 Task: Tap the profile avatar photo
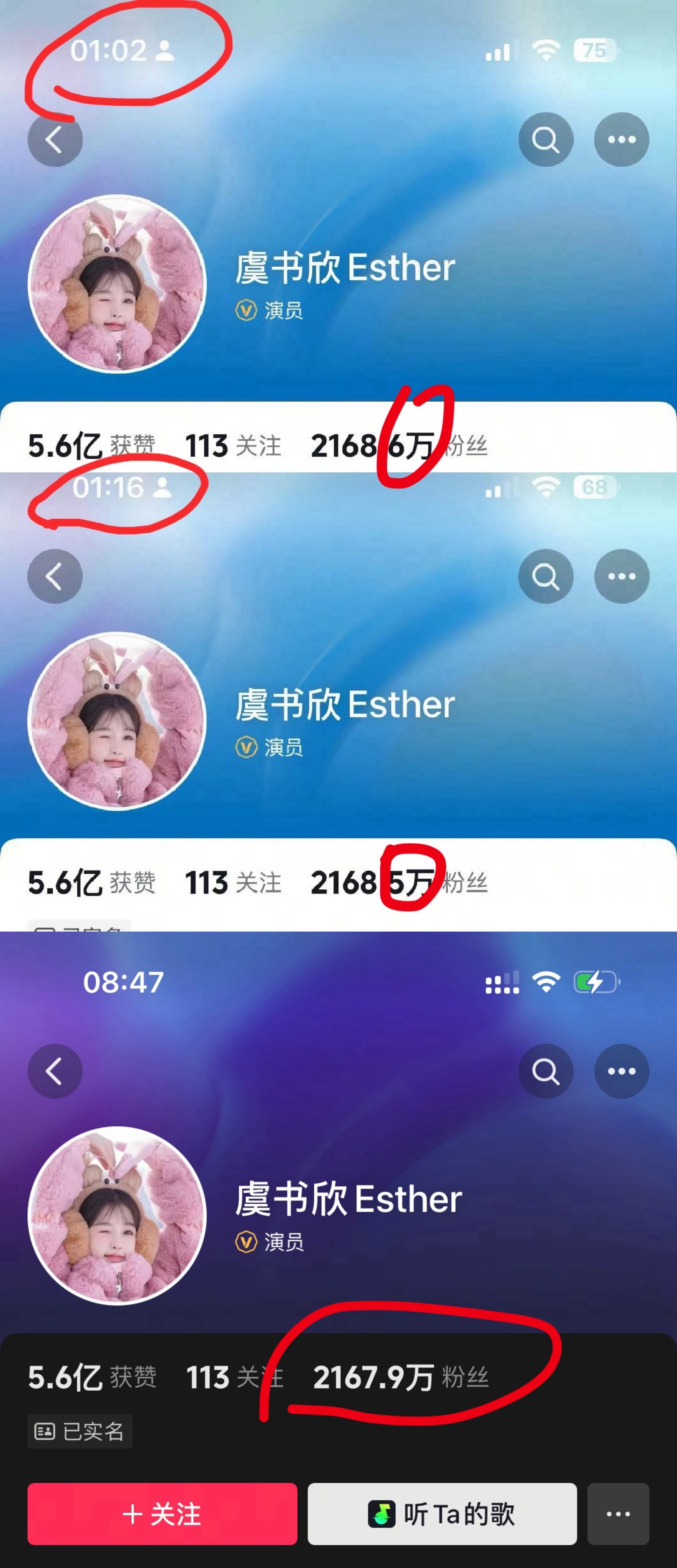click(118, 1214)
